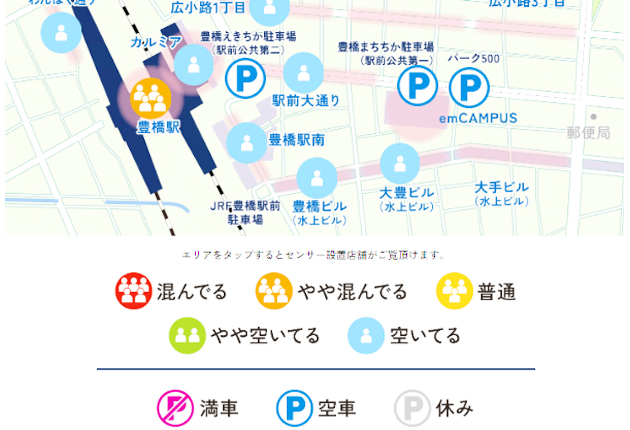Open the 豊橋まちちか駐車場 parking icon
The height and width of the screenshot is (430, 630).
418,86
